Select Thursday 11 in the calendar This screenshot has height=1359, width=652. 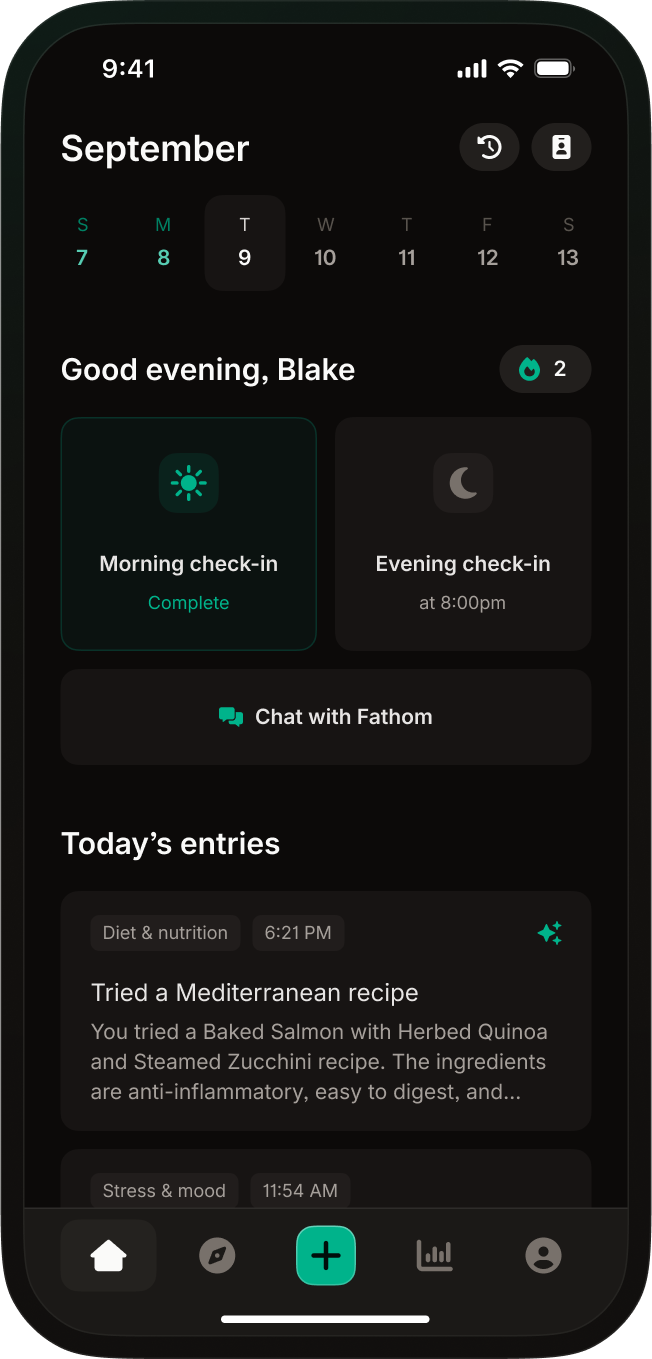click(406, 243)
